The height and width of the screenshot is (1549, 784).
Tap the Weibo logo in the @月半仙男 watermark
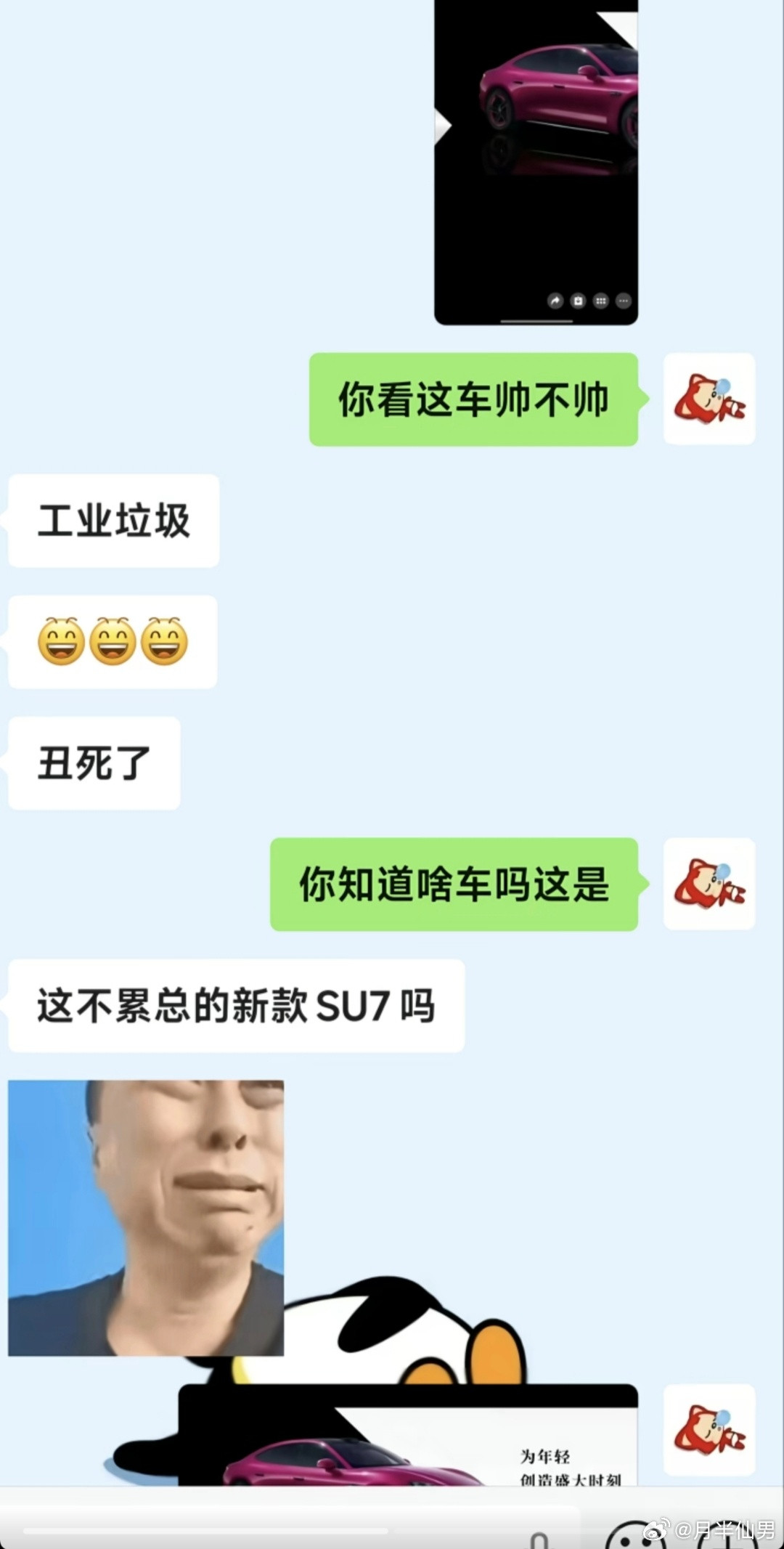[x=656, y=1529]
